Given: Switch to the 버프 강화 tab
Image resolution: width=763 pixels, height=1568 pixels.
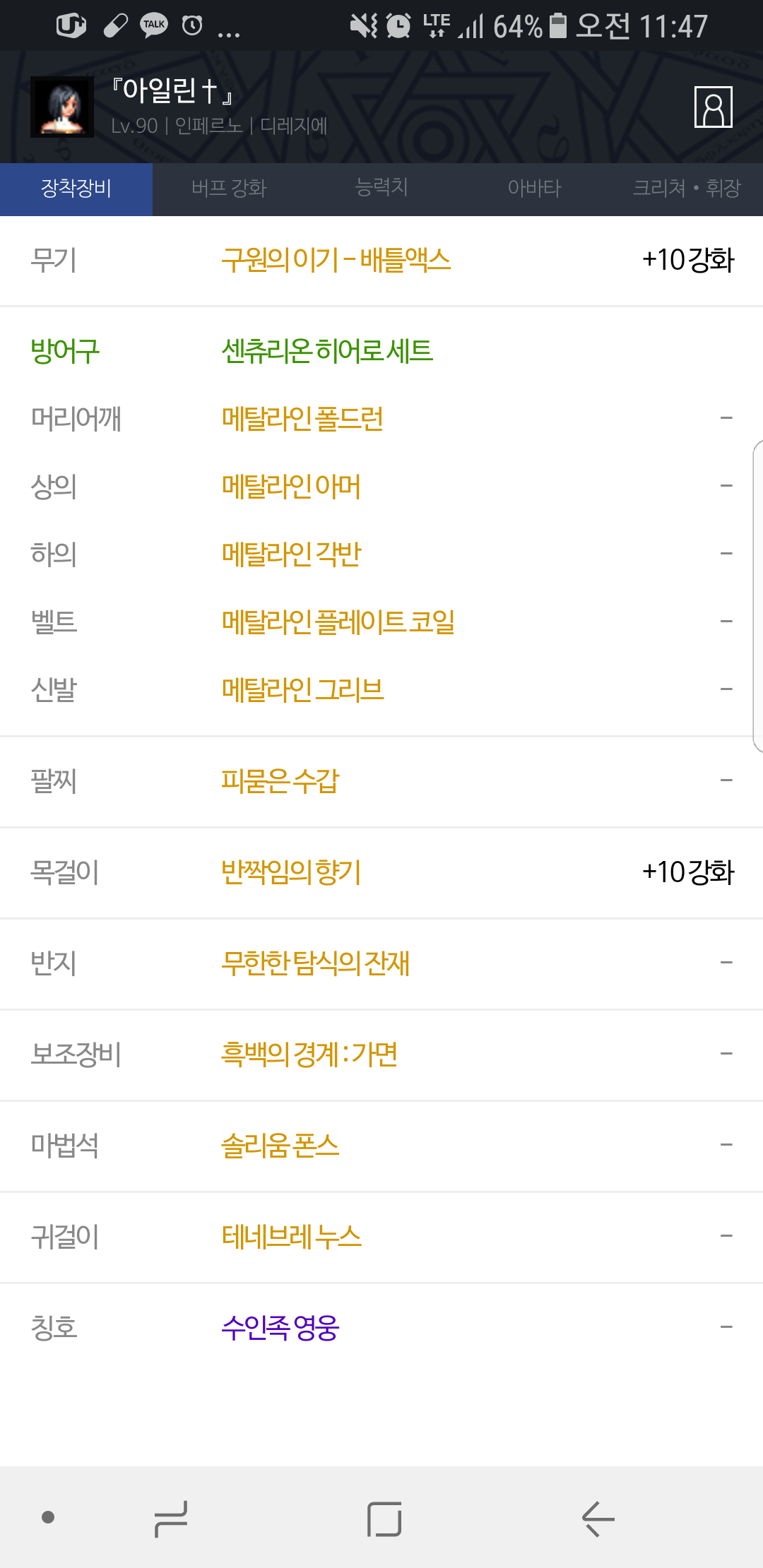Looking at the screenshot, I should tap(229, 189).
